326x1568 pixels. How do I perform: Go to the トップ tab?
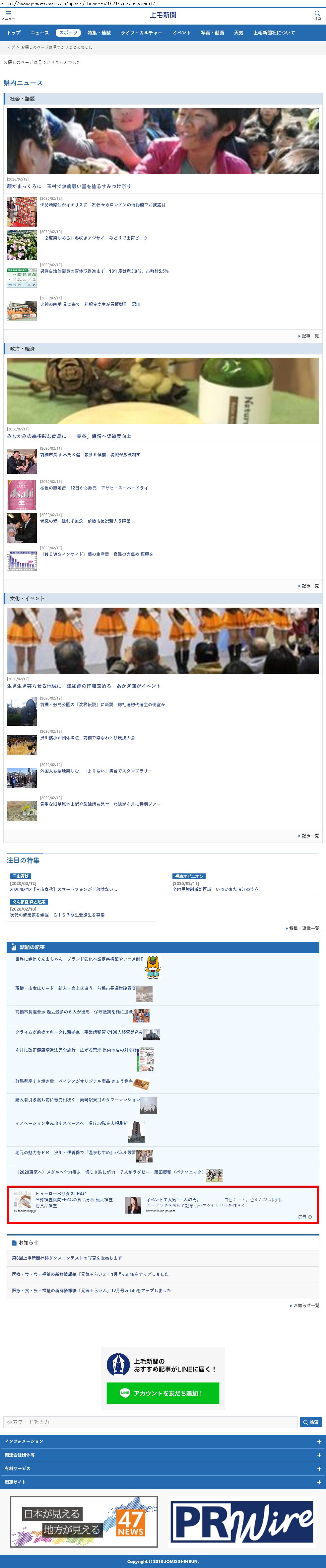(13, 33)
